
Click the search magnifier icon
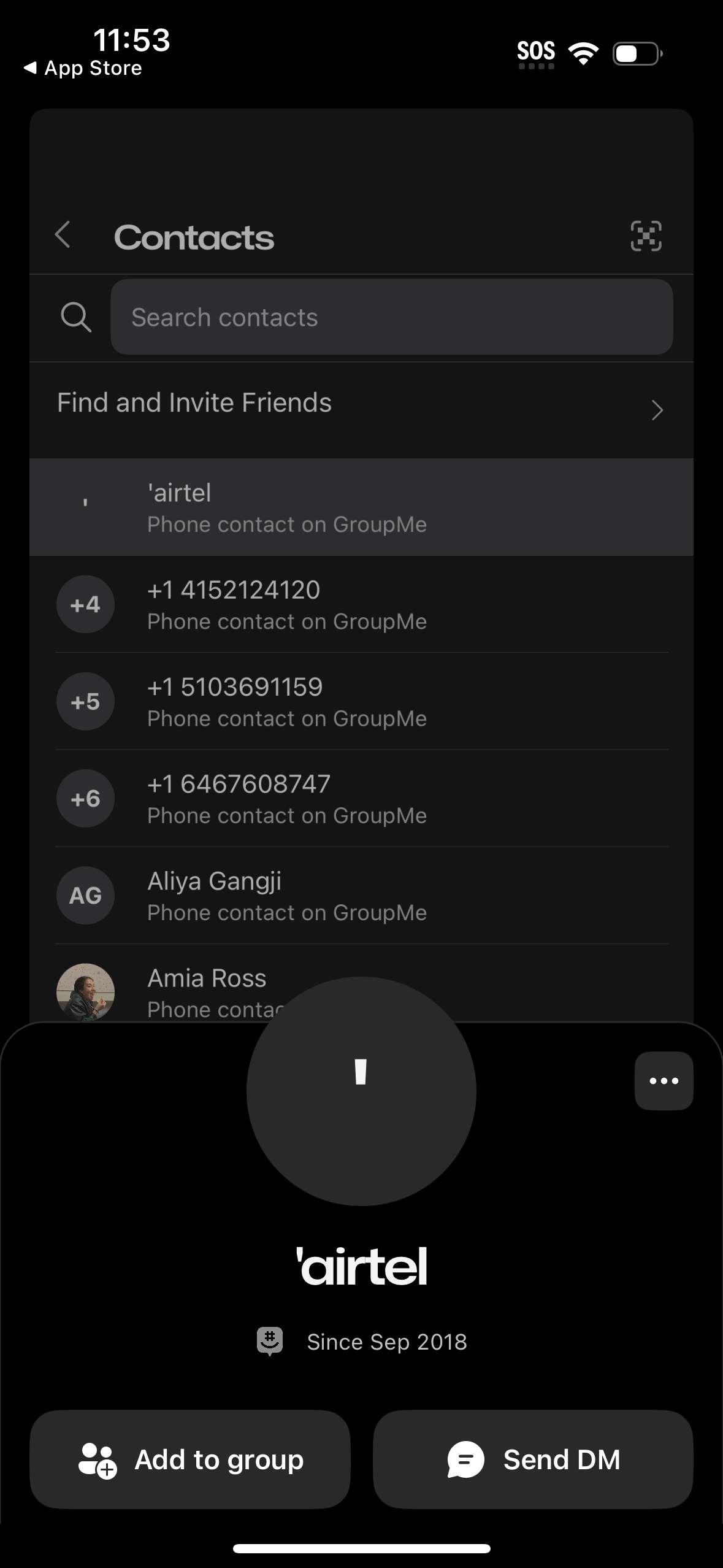tap(75, 317)
